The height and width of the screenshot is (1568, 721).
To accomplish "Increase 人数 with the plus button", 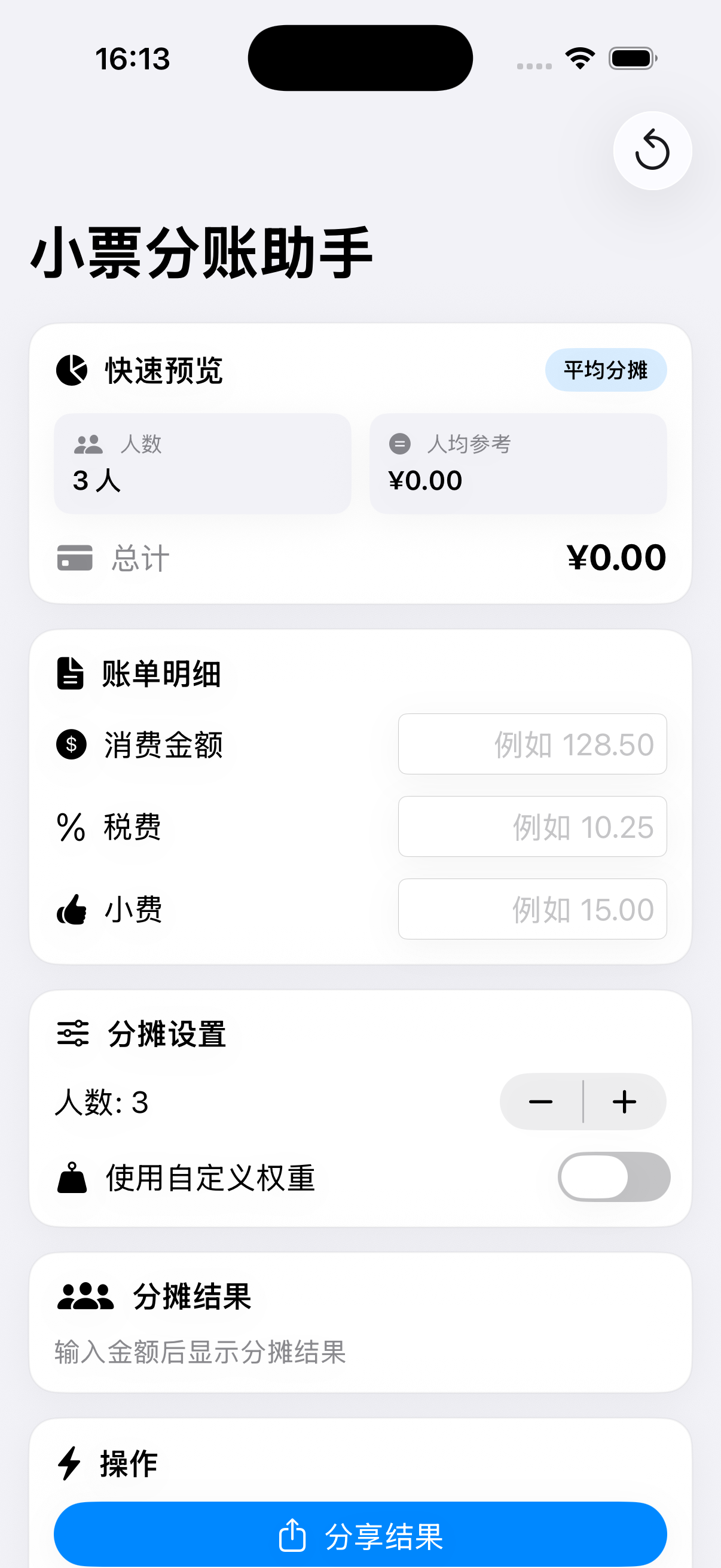I will pyautogui.click(x=625, y=1100).
